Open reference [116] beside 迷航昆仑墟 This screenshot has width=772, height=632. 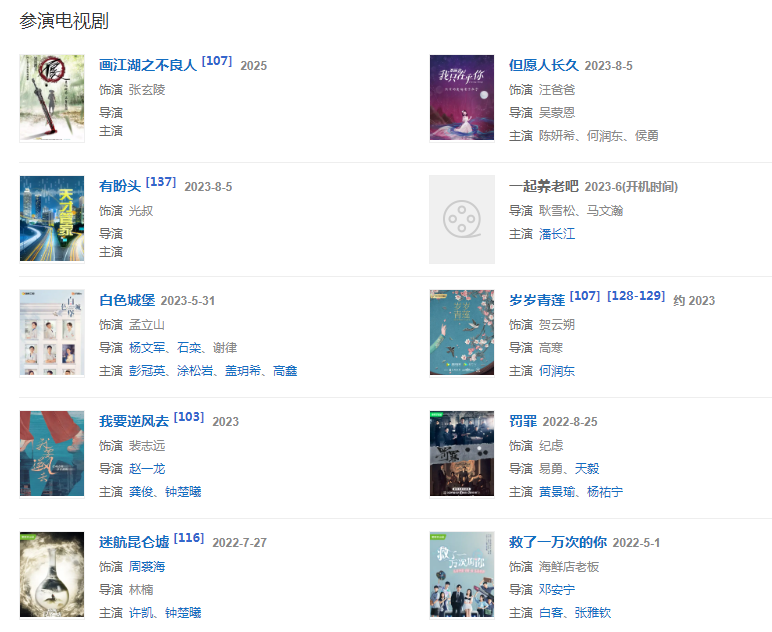click(x=189, y=538)
